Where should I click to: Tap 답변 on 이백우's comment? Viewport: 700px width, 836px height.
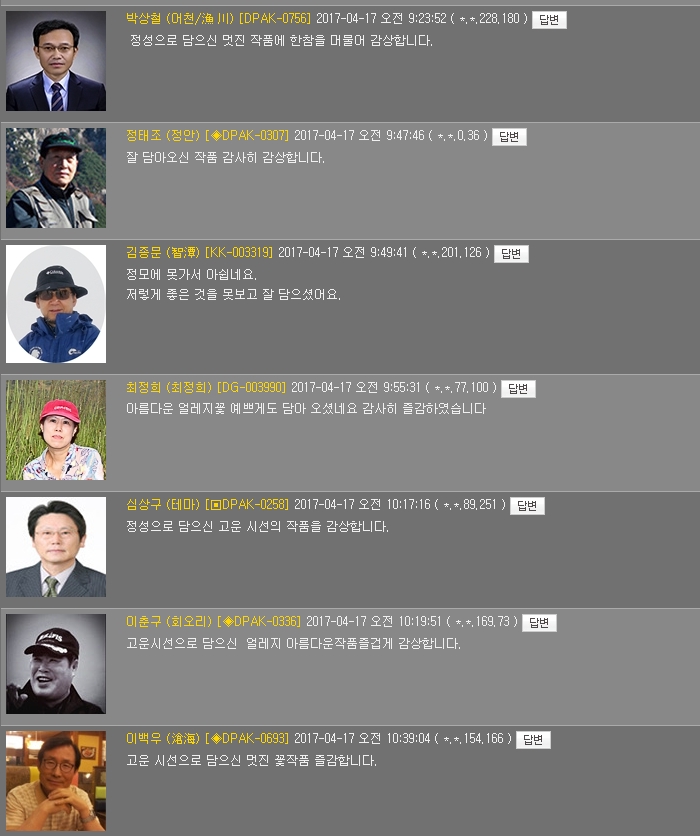click(x=533, y=740)
